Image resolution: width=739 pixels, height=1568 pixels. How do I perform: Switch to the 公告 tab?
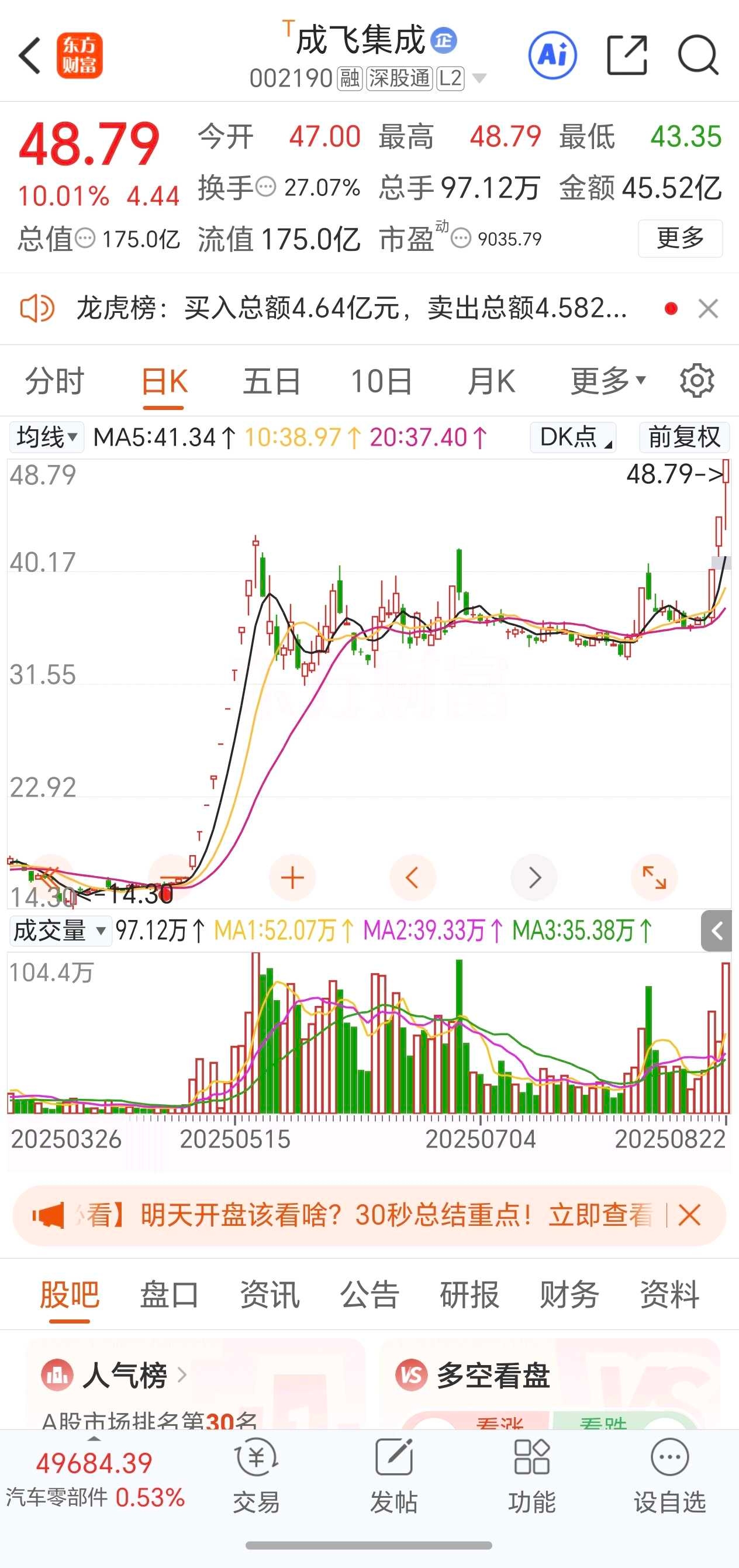(x=369, y=1295)
